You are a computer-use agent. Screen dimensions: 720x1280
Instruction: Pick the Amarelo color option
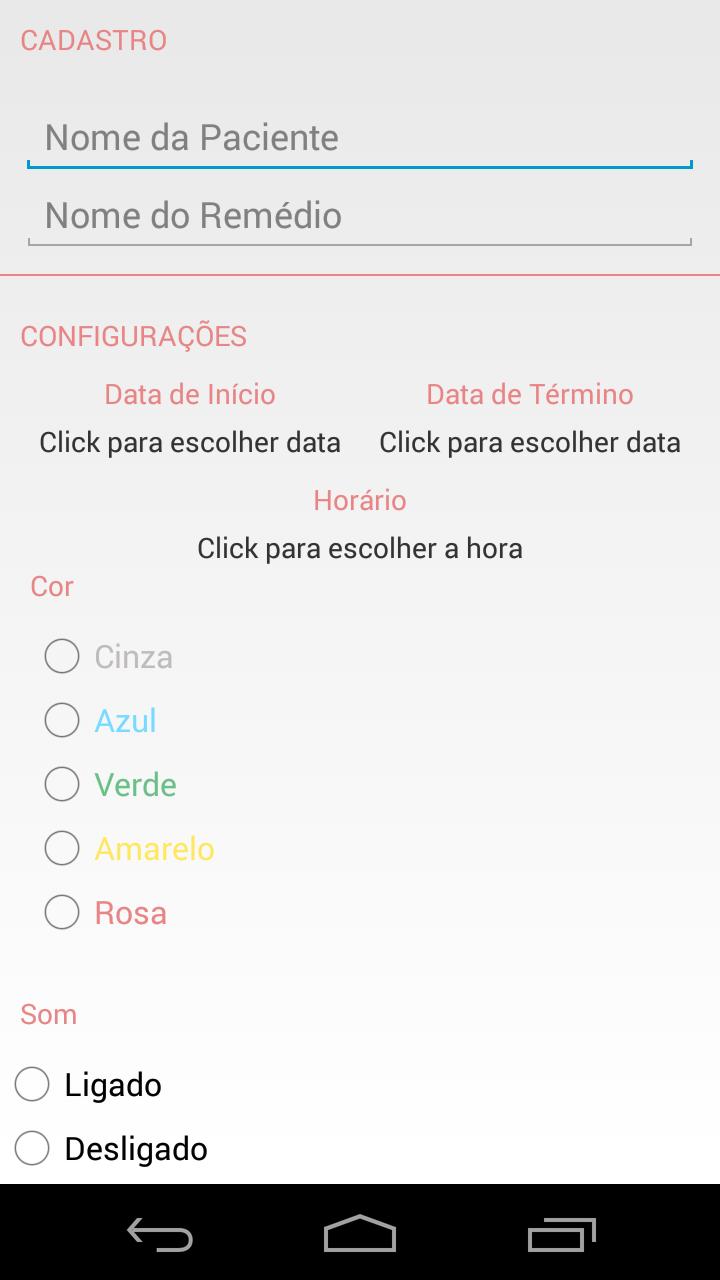[x=62, y=848]
